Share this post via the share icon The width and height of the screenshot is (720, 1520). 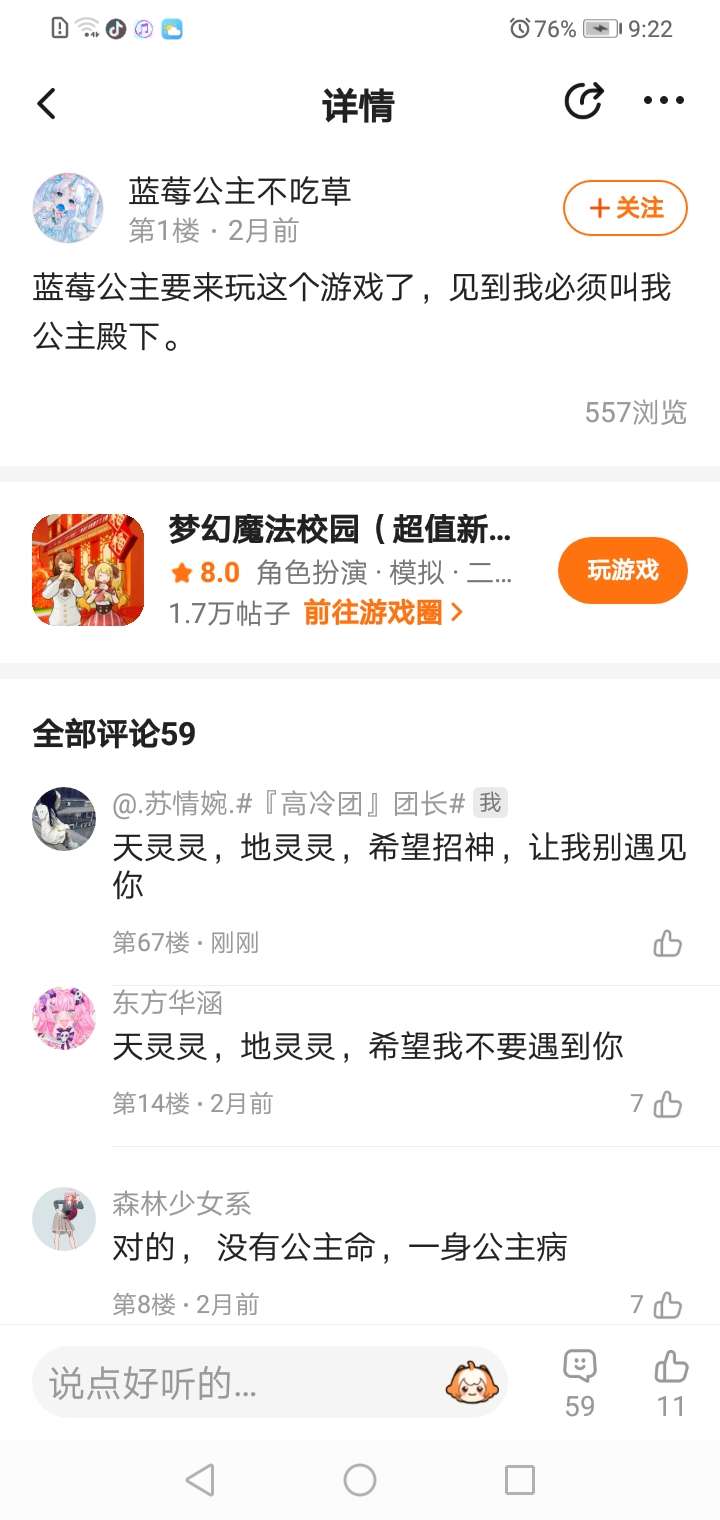coord(583,102)
